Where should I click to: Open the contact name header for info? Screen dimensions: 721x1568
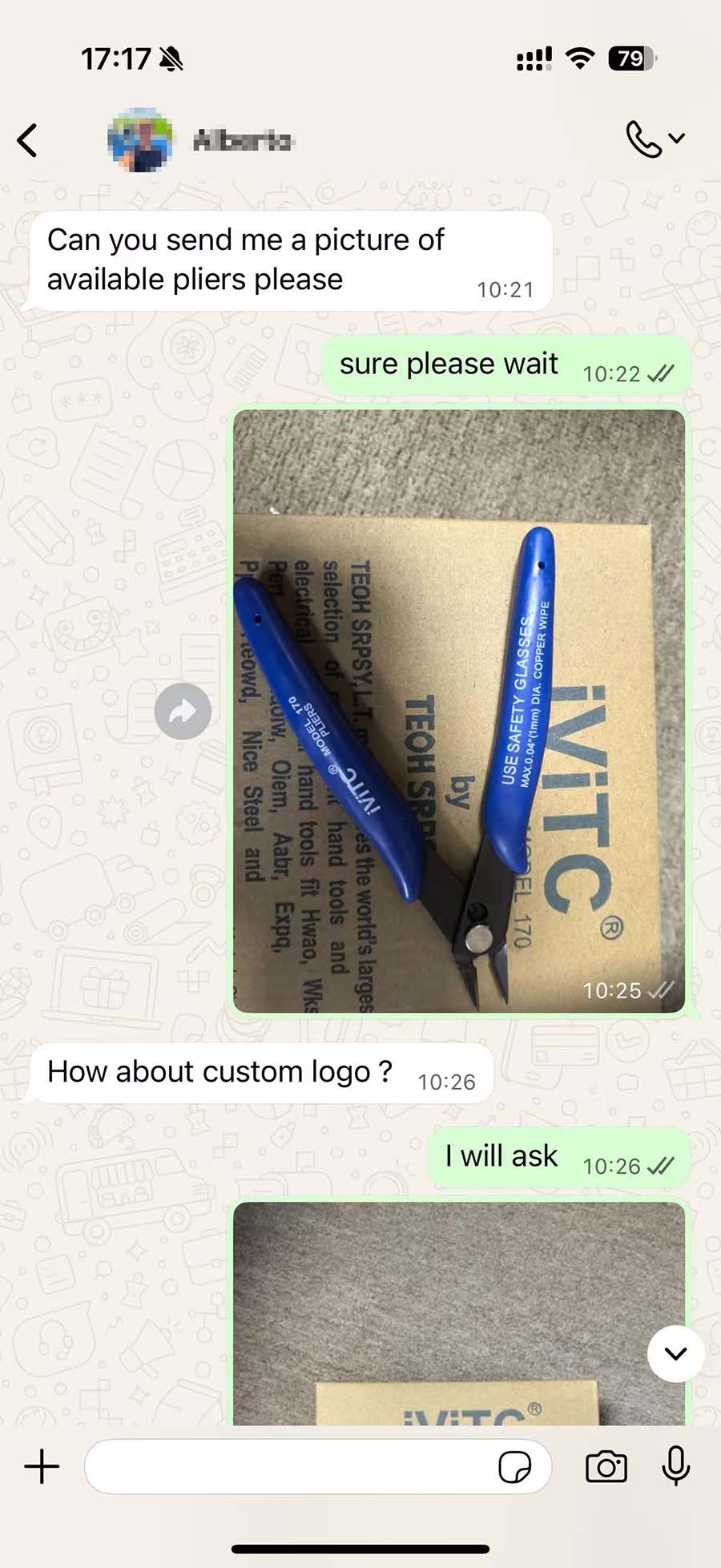click(244, 140)
